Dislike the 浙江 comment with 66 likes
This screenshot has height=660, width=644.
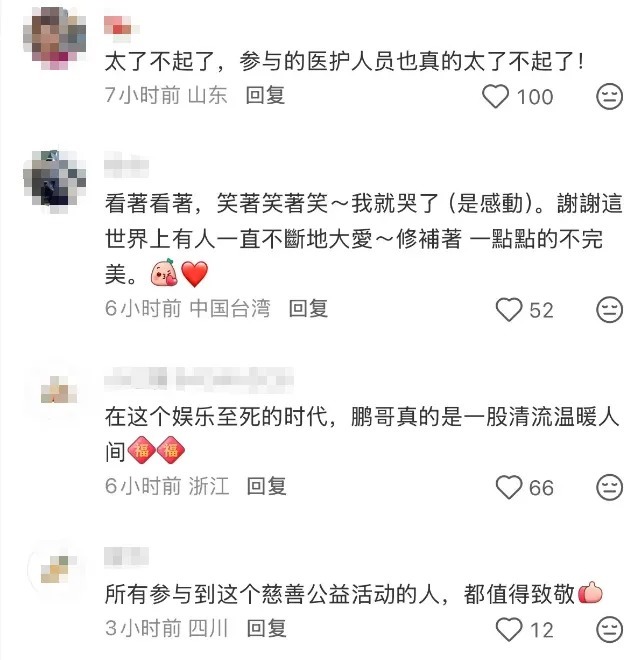(x=609, y=487)
